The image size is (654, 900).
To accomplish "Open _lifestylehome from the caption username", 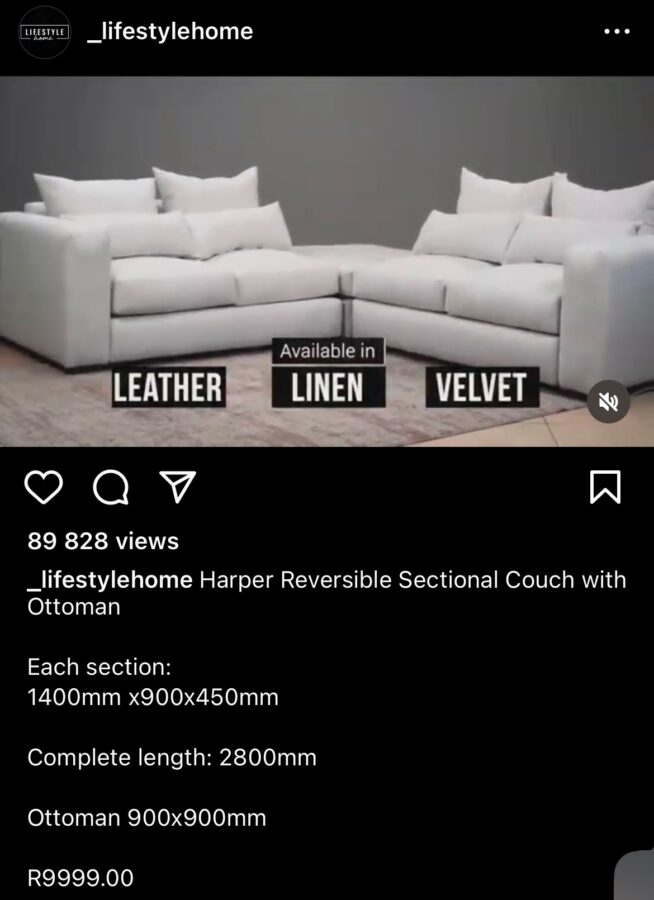I will point(110,580).
